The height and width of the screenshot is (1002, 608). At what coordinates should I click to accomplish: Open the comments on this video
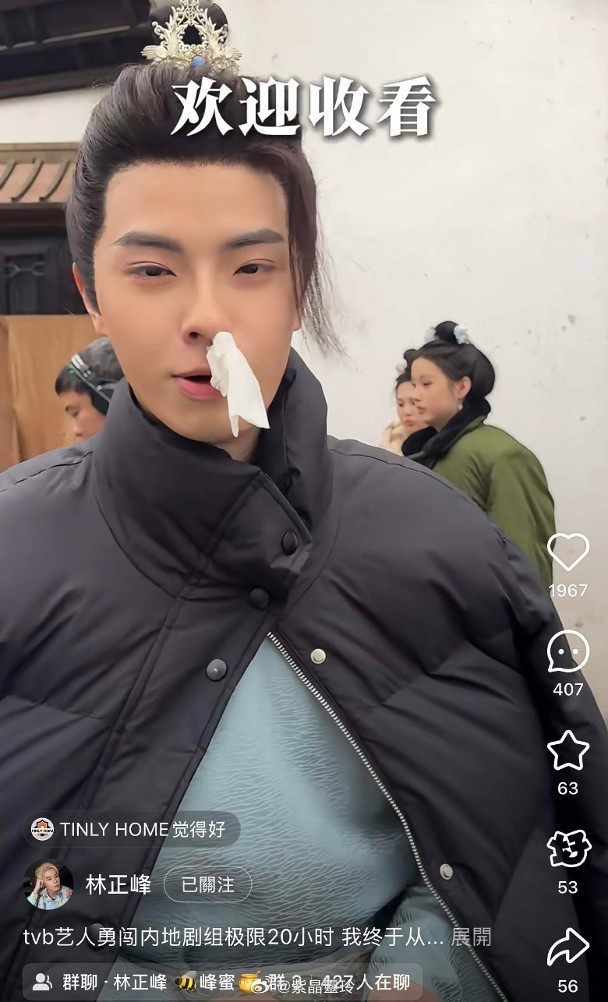[x=567, y=653]
